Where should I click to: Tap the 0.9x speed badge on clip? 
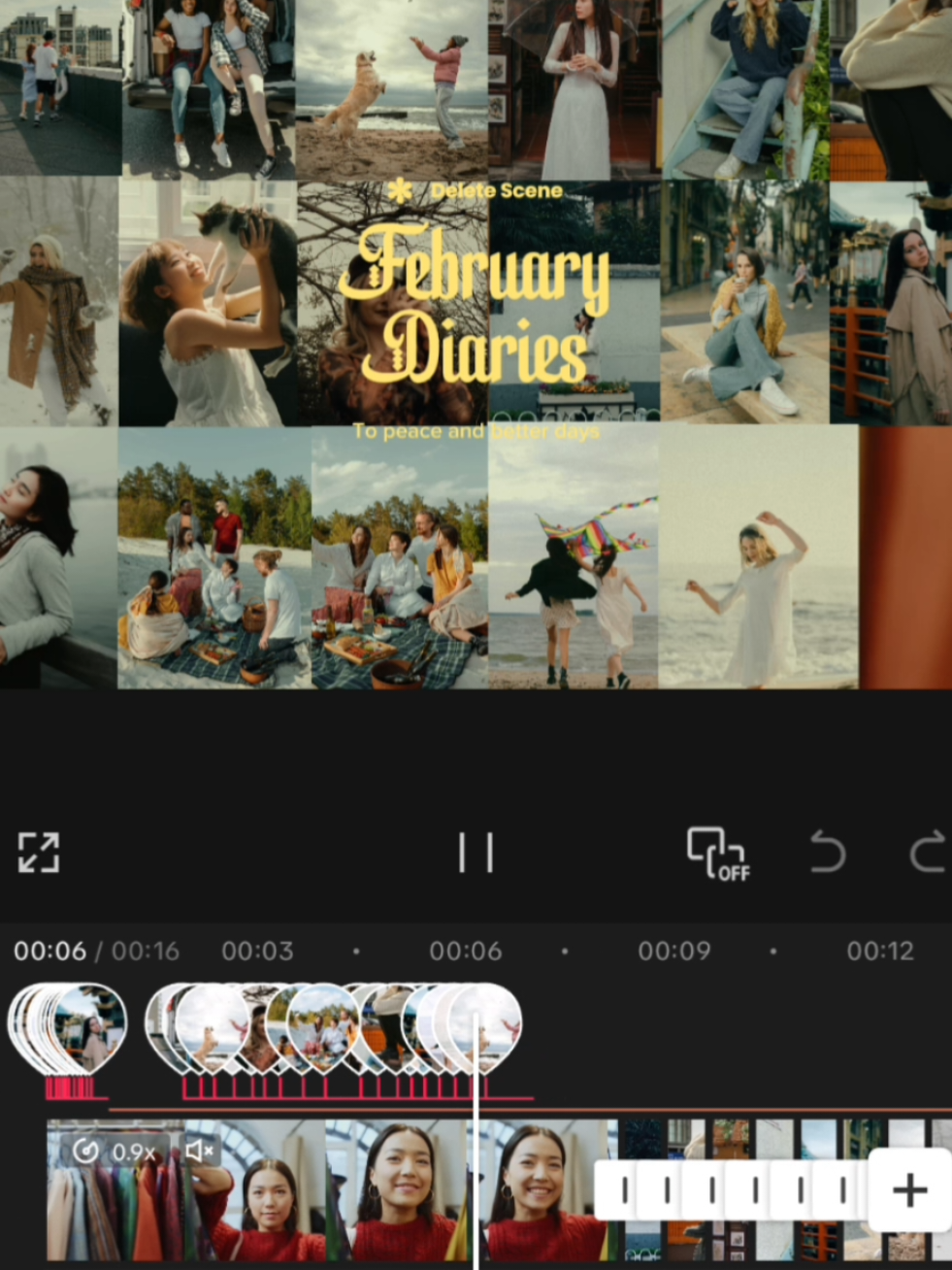[115, 1152]
